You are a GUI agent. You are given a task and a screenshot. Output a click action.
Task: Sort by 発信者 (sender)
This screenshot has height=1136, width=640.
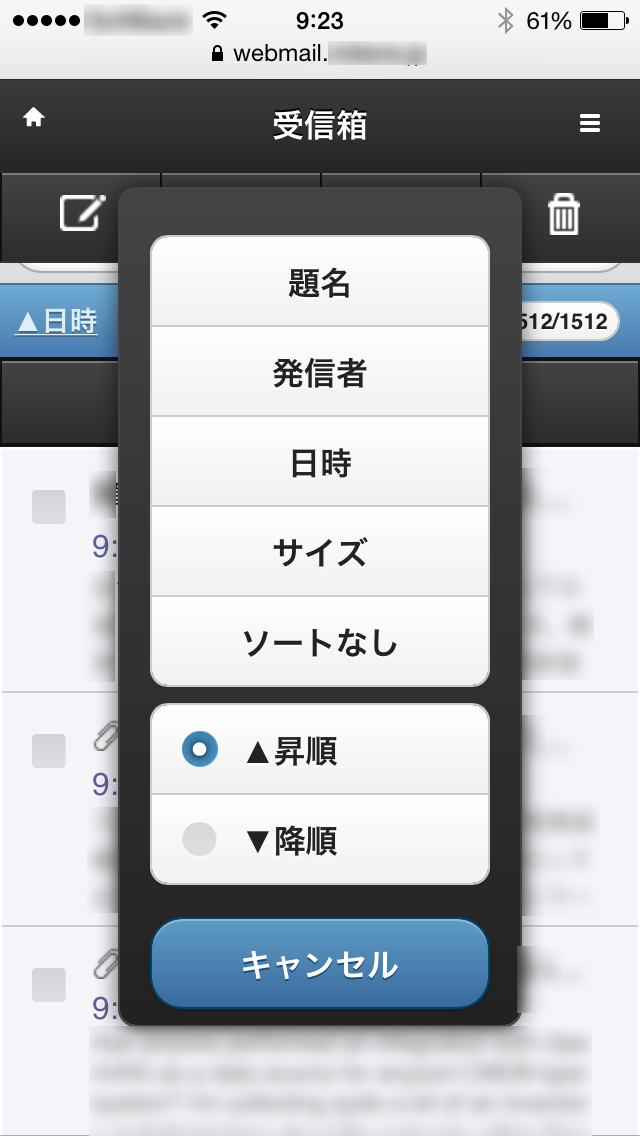click(x=320, y=372)
